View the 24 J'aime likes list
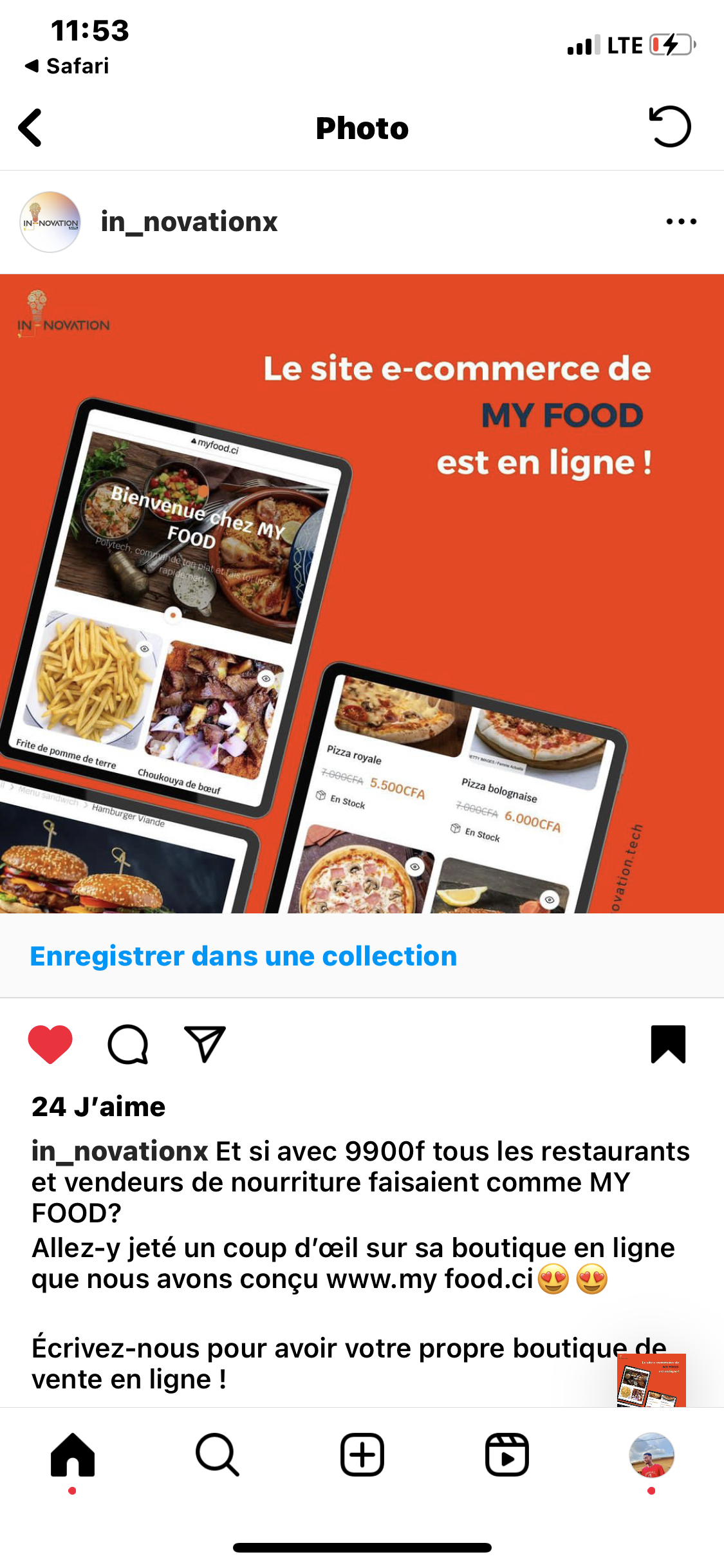 [98, 1107]
